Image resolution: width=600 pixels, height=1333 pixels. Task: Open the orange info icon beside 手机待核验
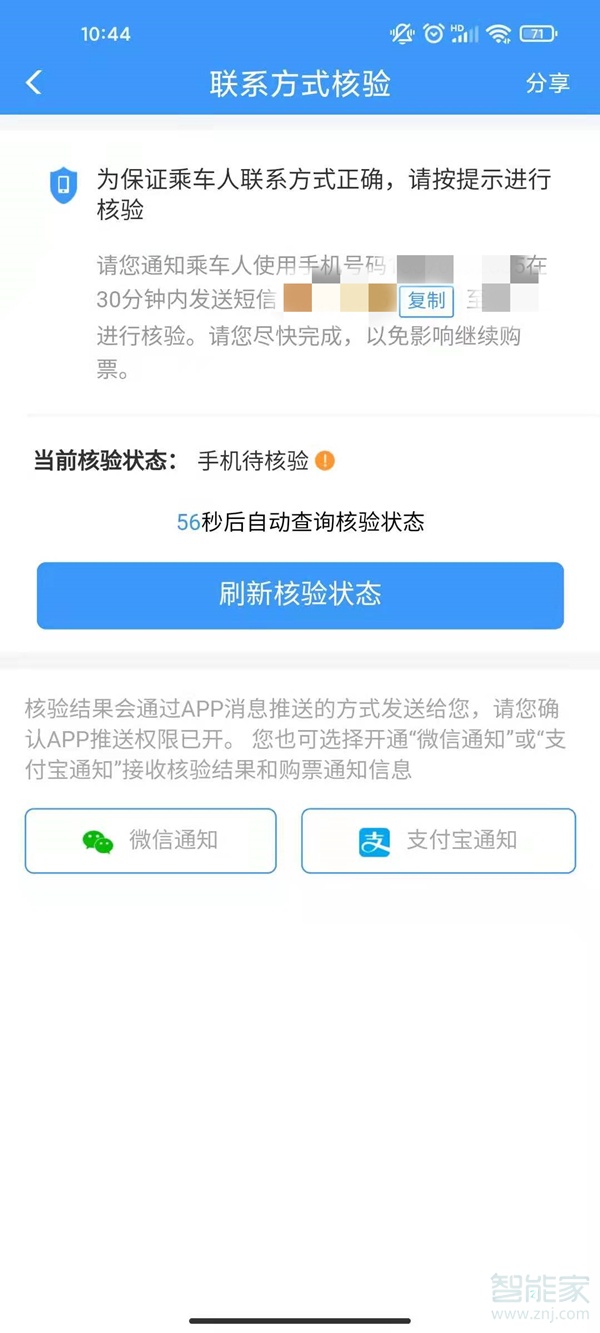click(325, 461)
